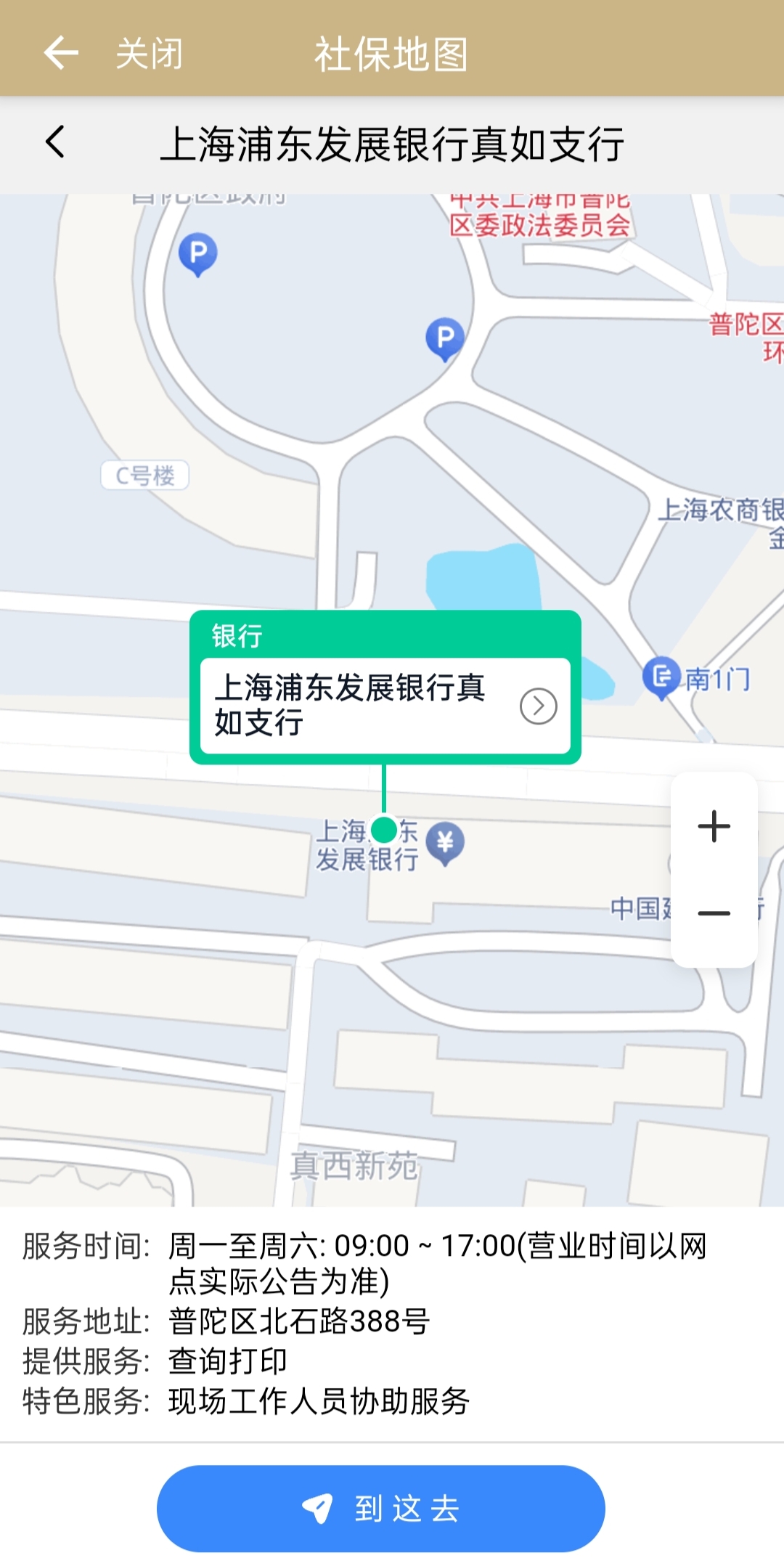Tap 到这去 to navigate there
The width and height of the screenshot is (784, 1558).
click(x=381, y=1508)
